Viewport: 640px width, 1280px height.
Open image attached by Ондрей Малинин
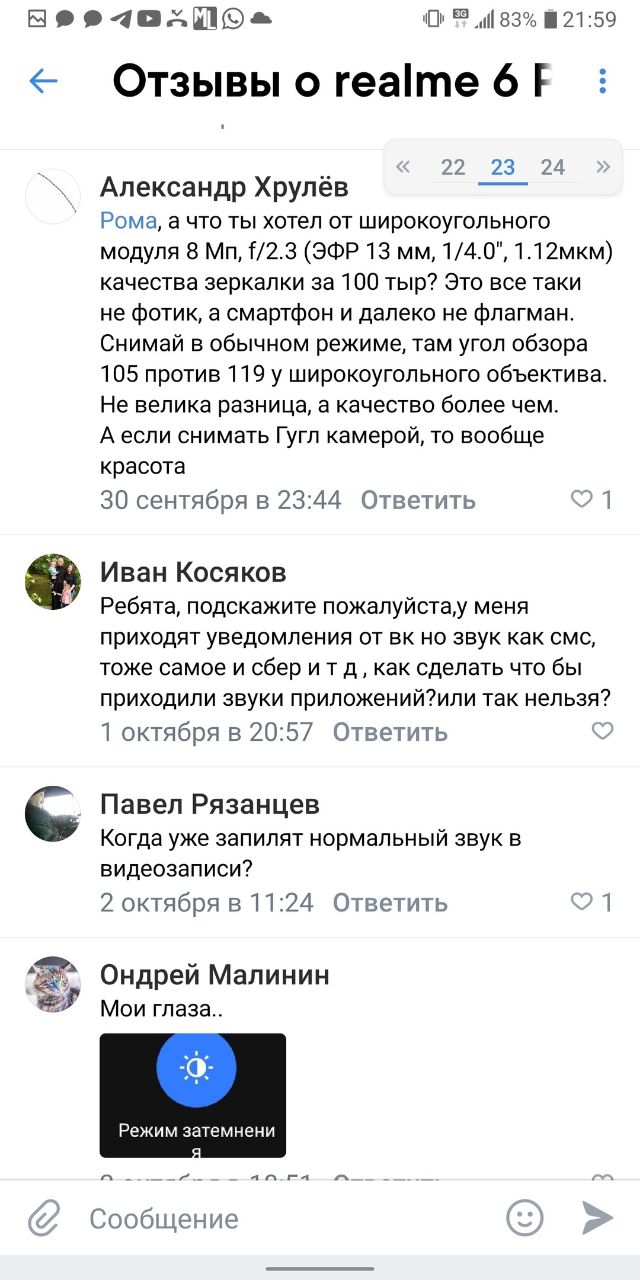click(x=193, y=1095)
